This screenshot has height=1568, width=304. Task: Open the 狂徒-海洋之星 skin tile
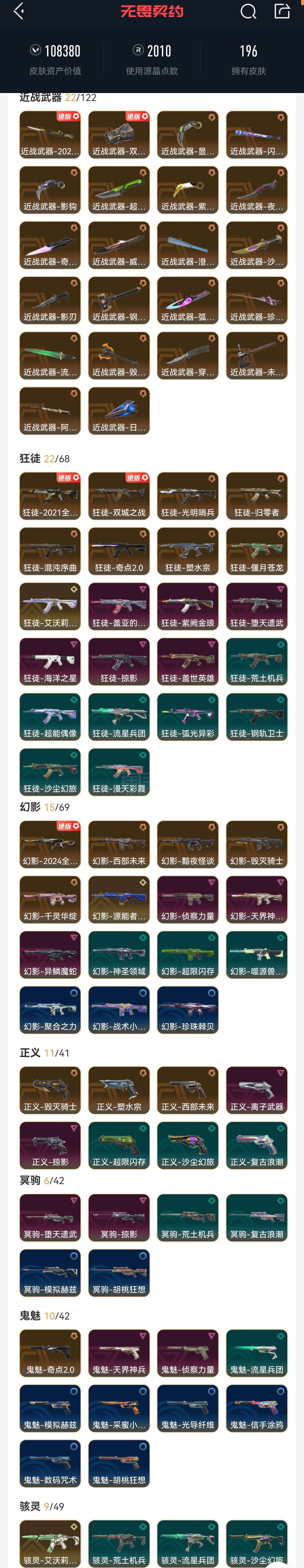point(50,661)
